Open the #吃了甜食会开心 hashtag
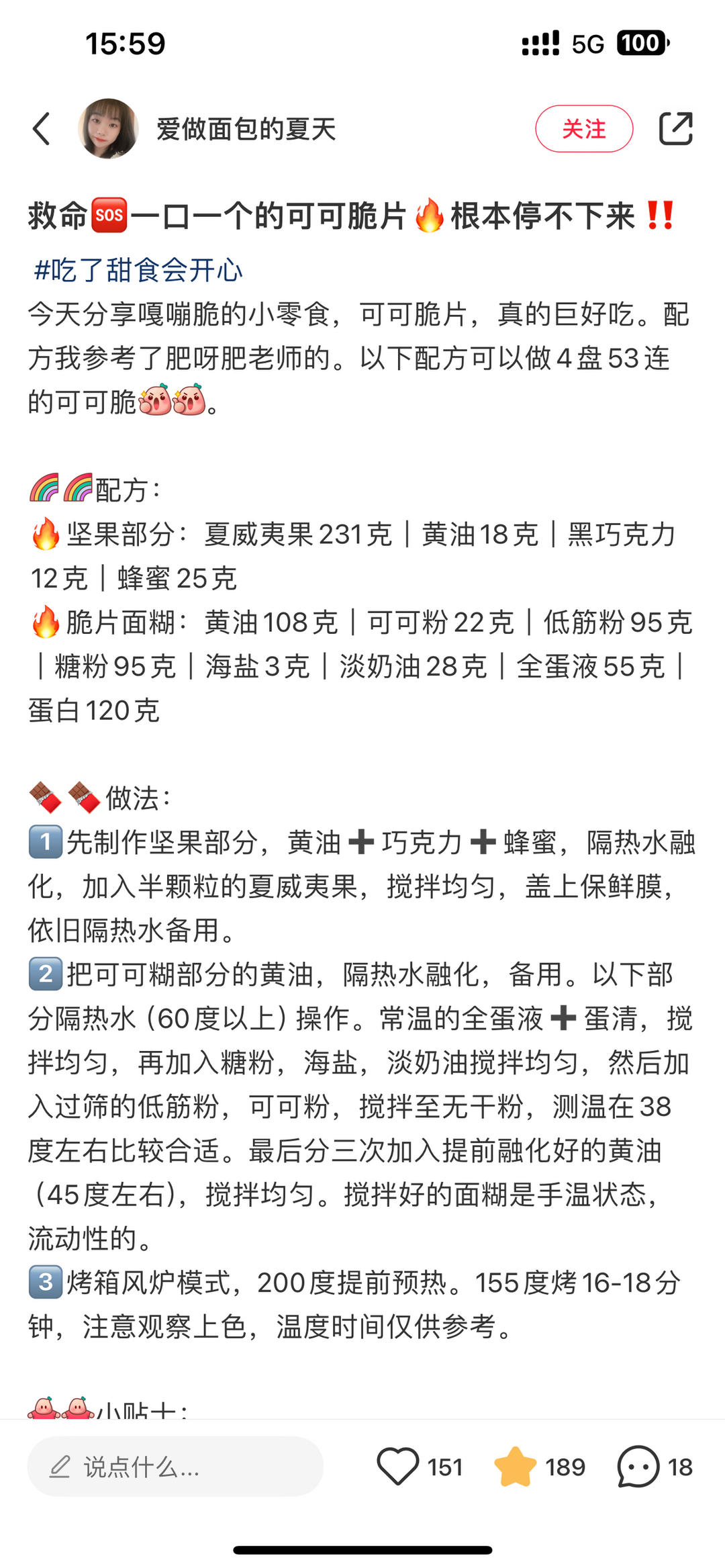The image size is (725, 1568). click(138, 271)
